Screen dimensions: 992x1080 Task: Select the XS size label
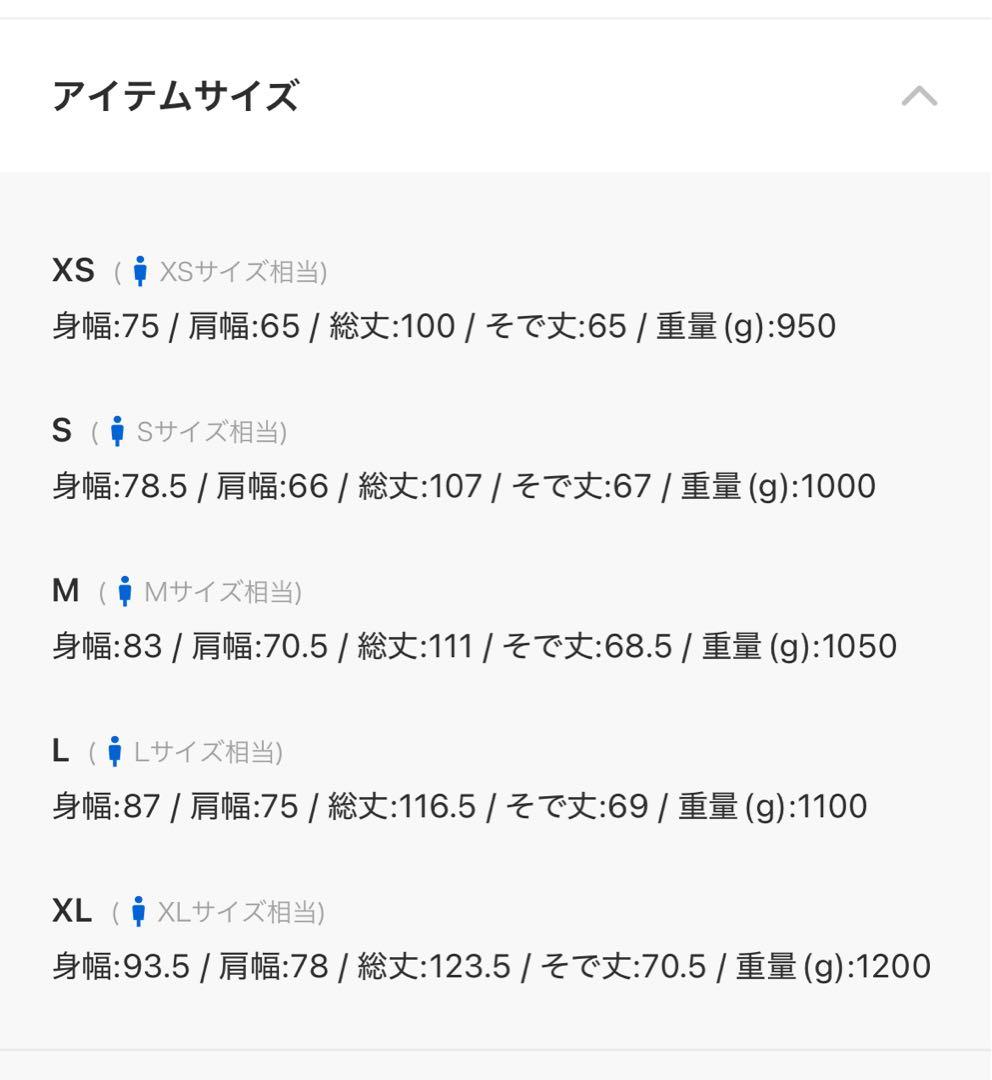(72, 267)
